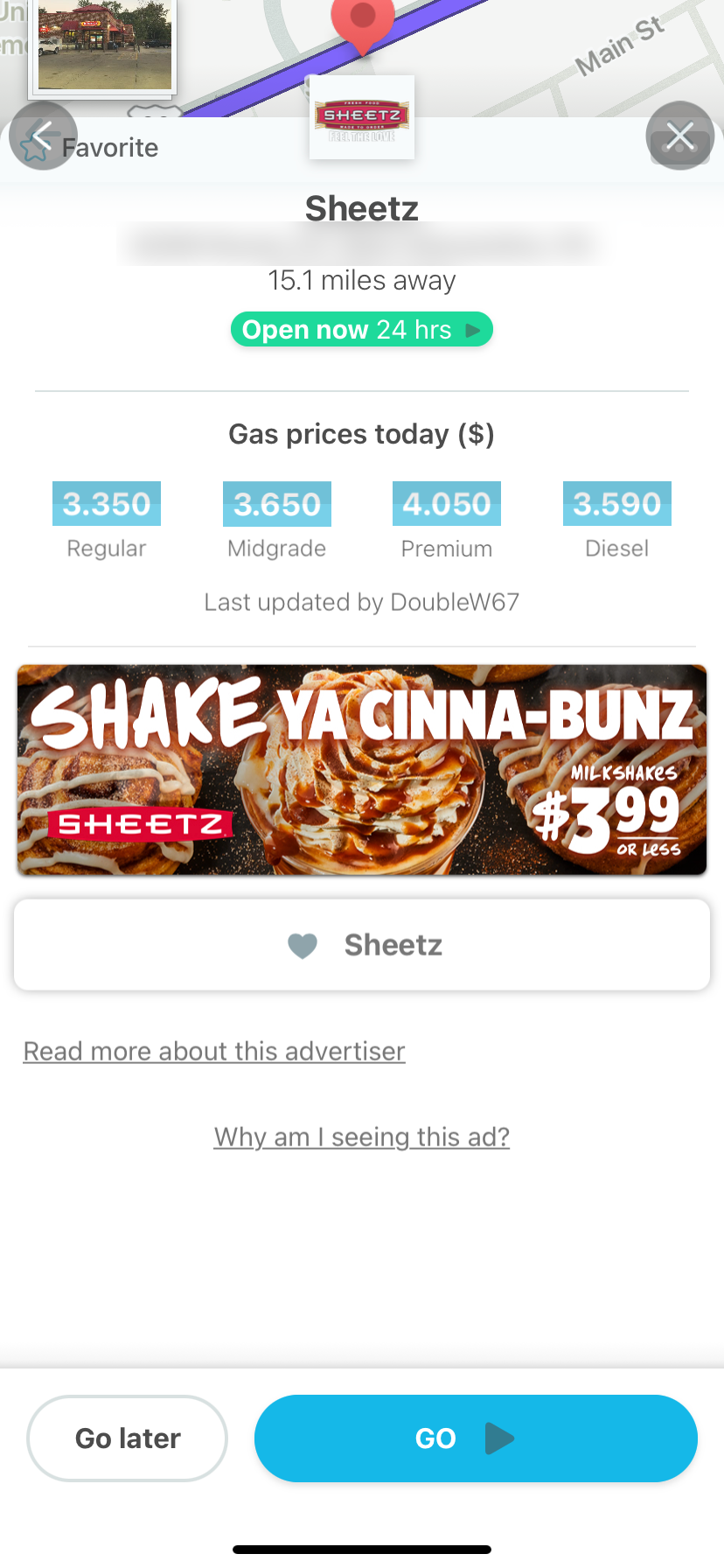
Task: Start navigation with the GO button
Action: coord(476,1438)
